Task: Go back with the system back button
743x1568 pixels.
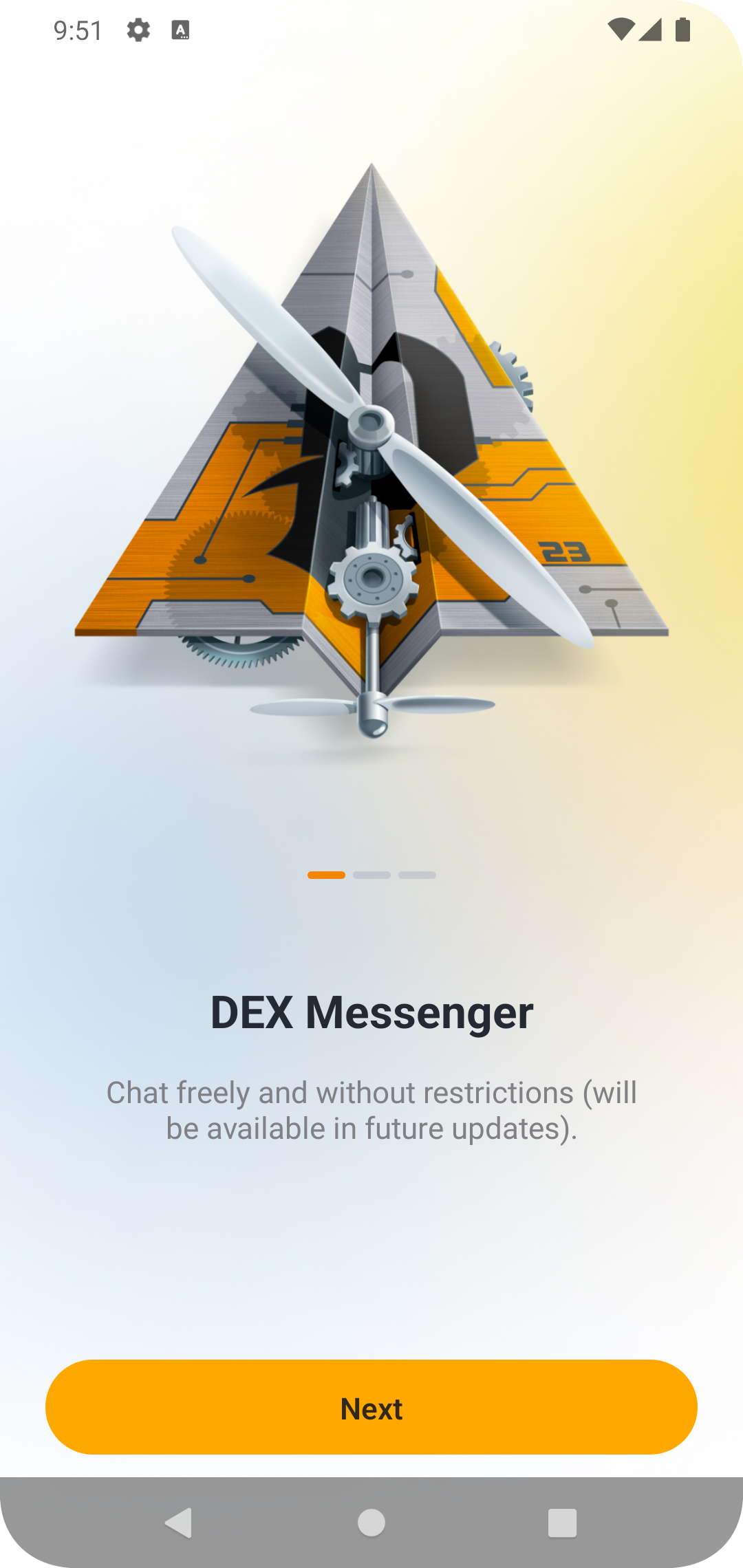Action: [x=179, y=1523]
